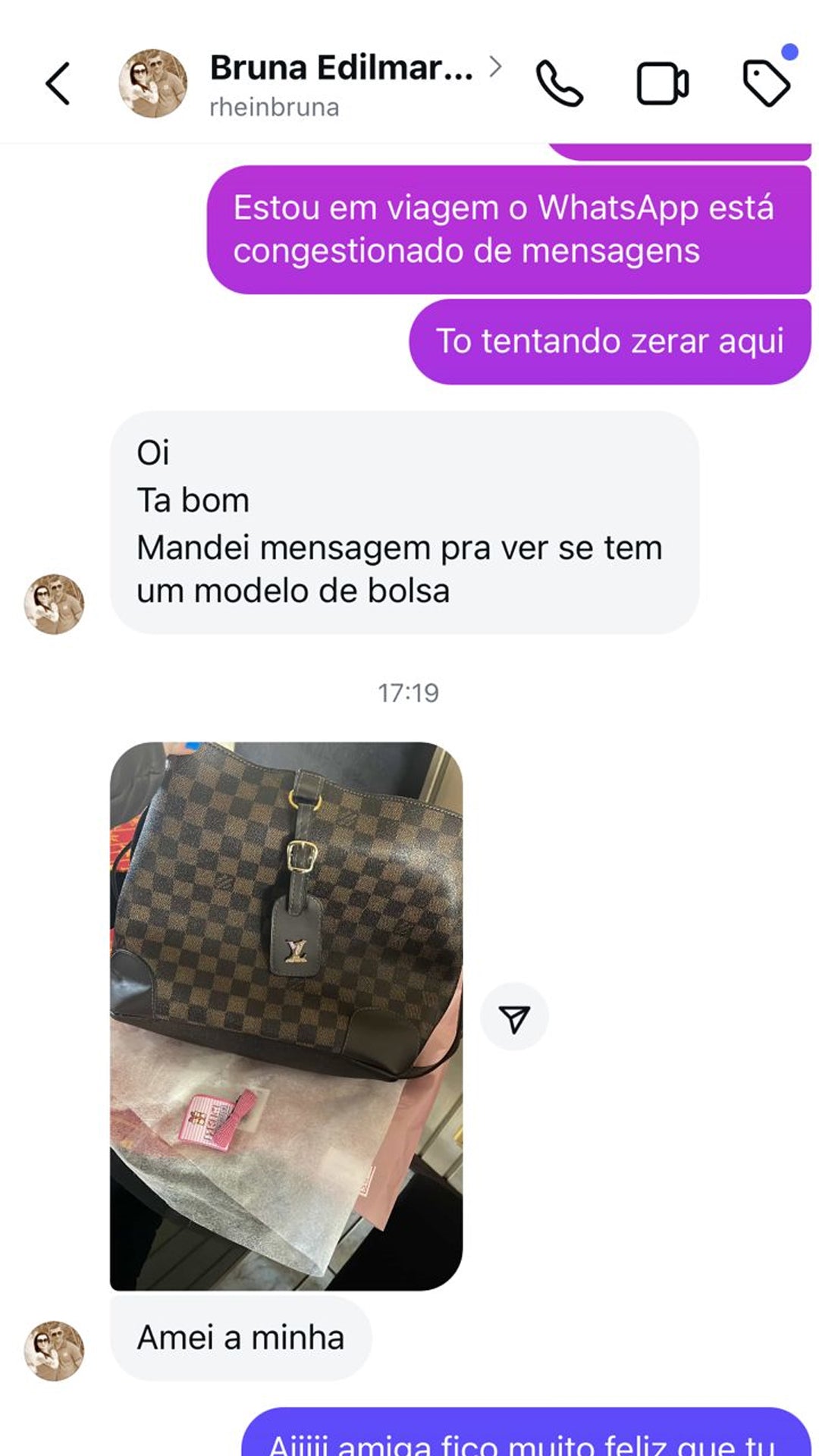Start a video call with Bruna
Image resolution: width=819 pixels, height=1456 pixels.
662,83
